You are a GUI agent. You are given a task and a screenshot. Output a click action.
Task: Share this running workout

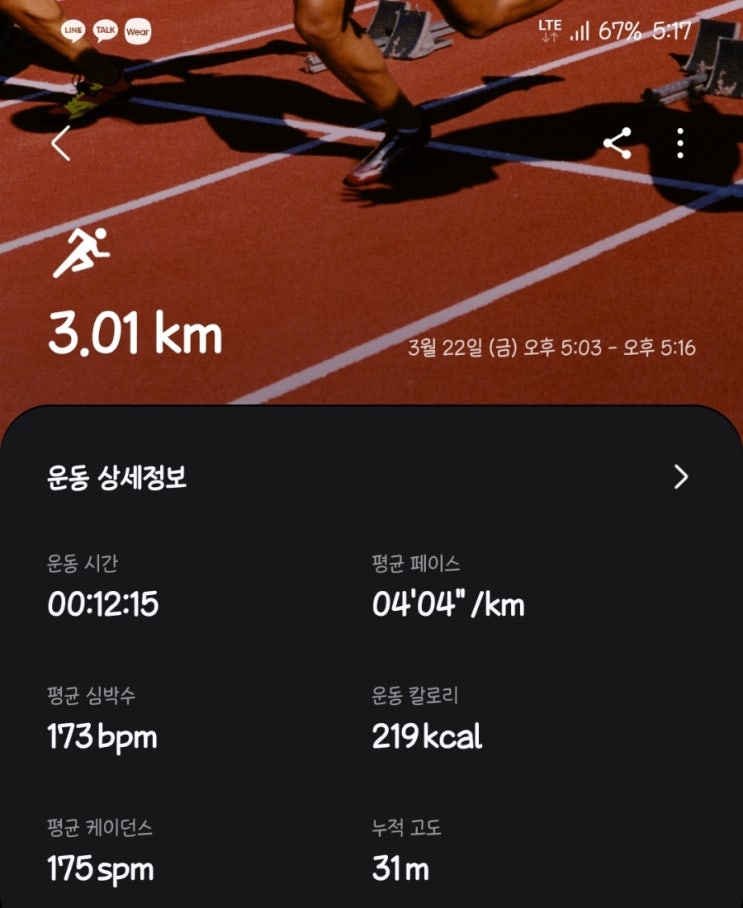617,144
